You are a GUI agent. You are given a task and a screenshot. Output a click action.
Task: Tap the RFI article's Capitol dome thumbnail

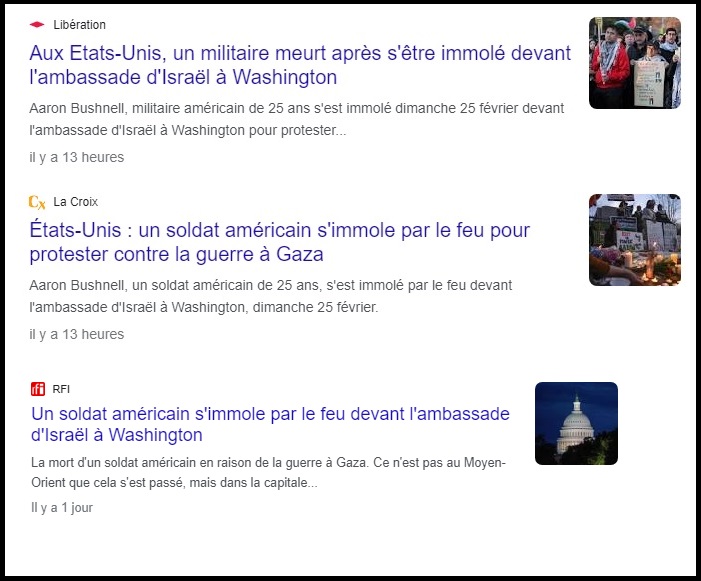point(576,423)
